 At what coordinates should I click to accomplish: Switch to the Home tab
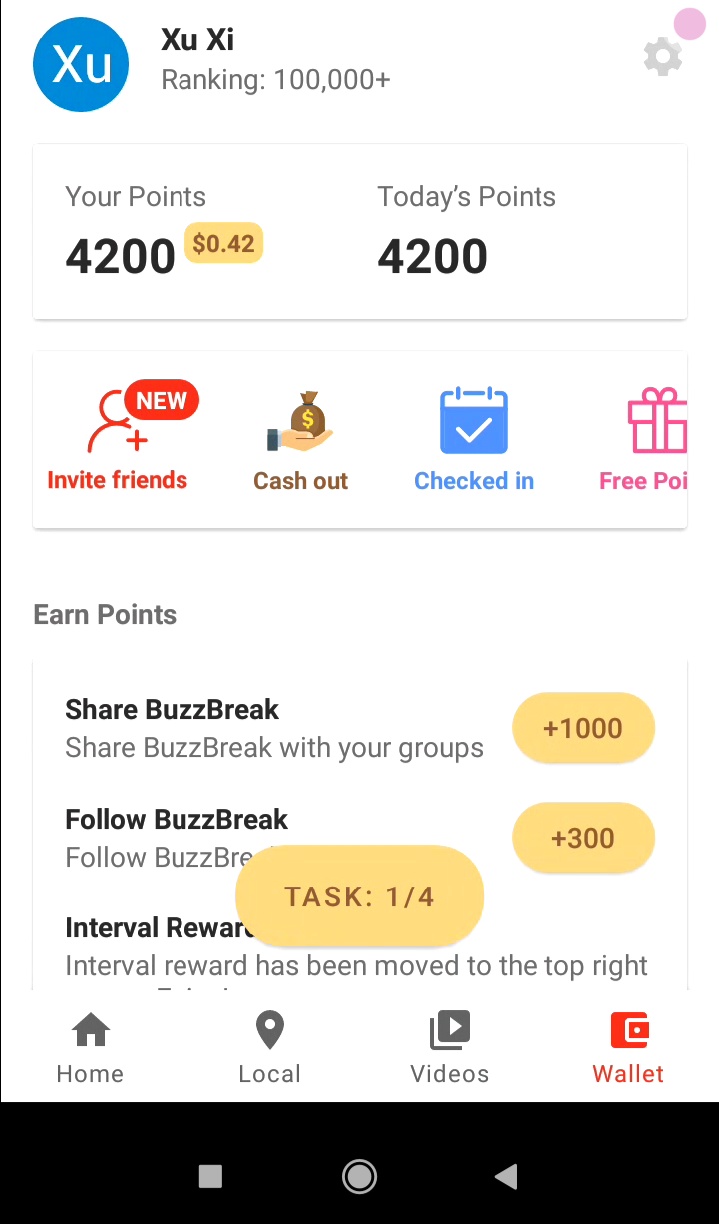pyautogui.click(x=90, y=1047)
